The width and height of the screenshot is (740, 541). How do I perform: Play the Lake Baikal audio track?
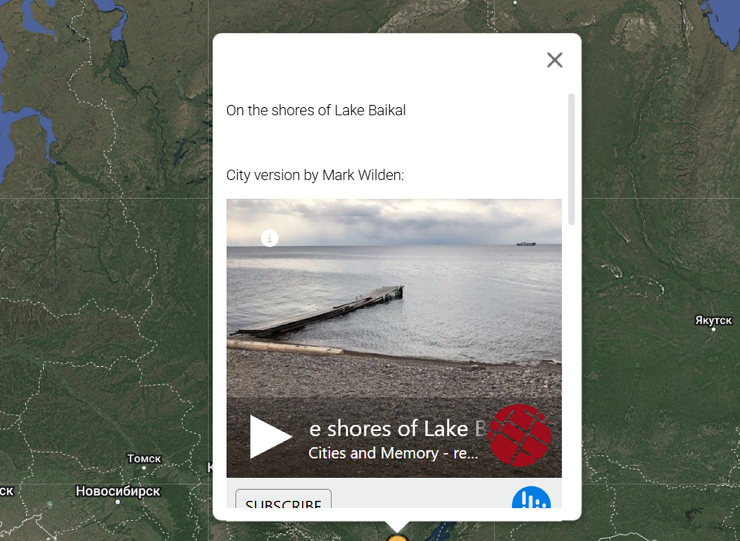pos(269,437)
